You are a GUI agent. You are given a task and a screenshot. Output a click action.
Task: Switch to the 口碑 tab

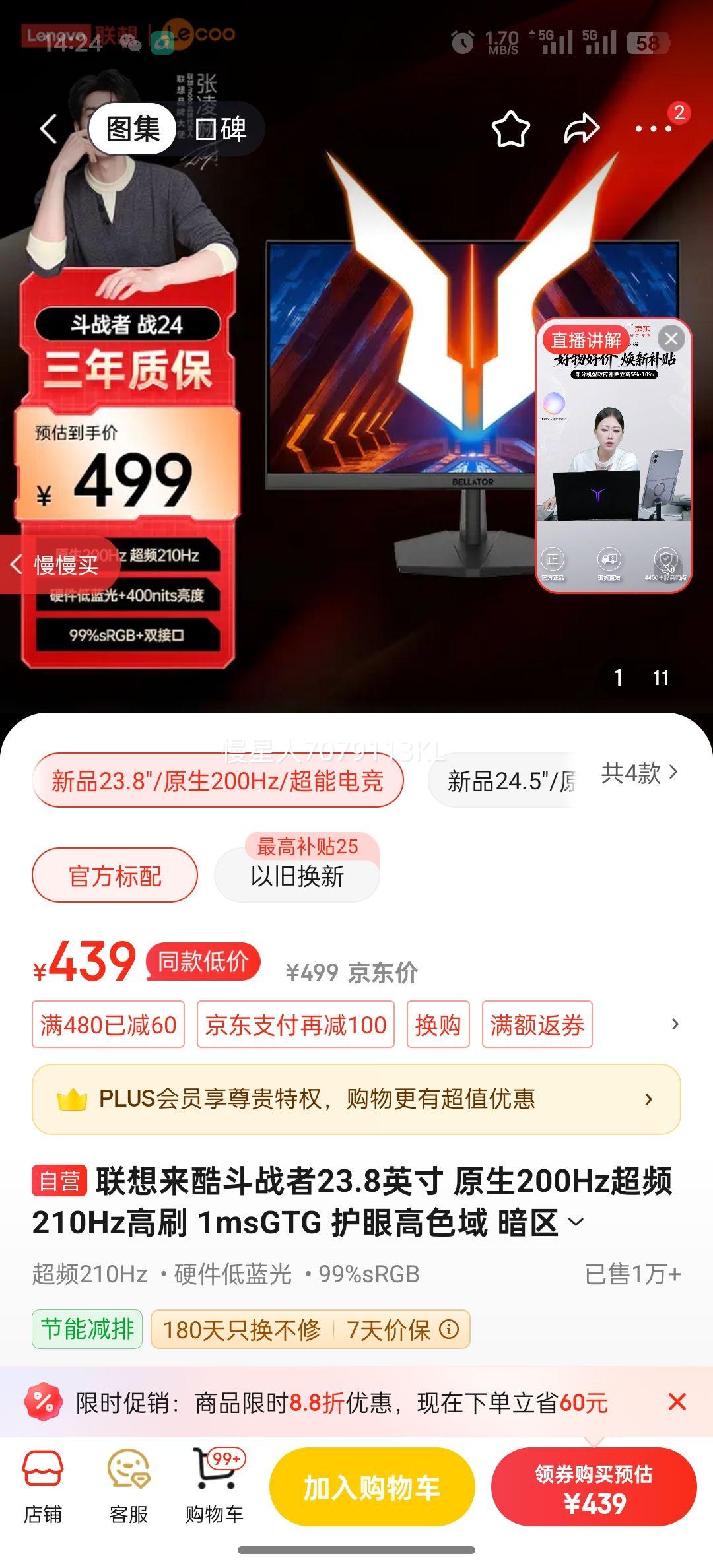tap(222, 129)
